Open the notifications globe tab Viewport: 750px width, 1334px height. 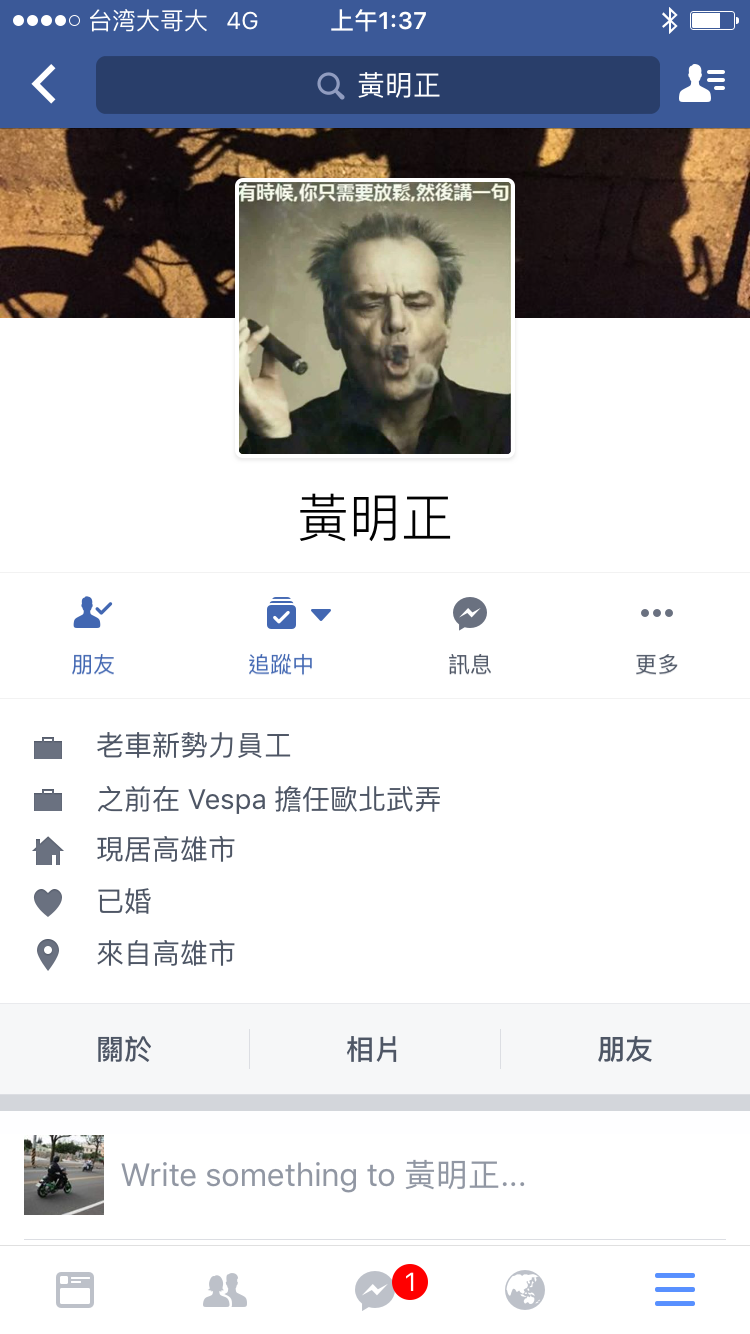tap(525, 1290)
